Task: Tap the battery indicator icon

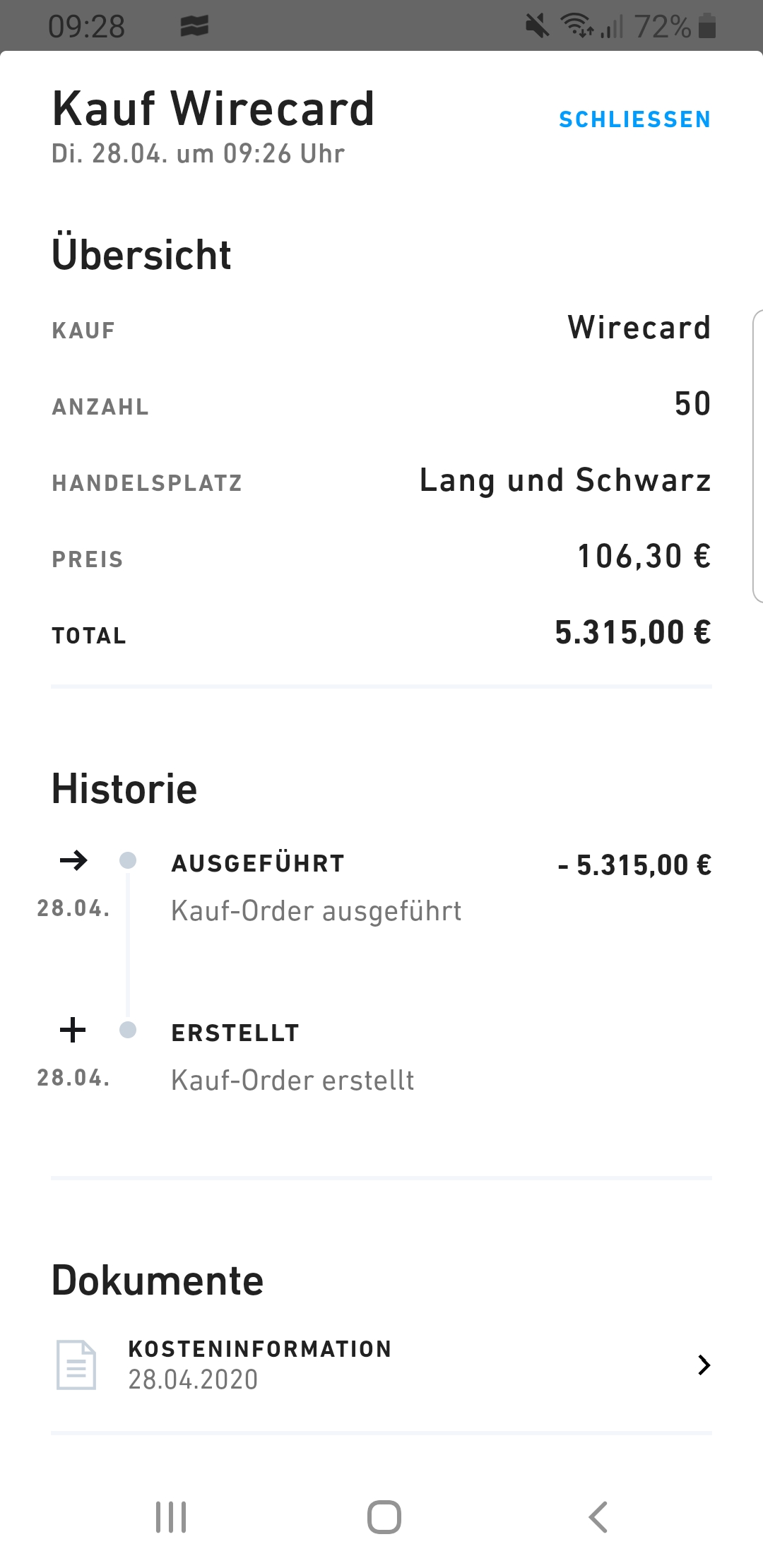Action: (706, 25)
